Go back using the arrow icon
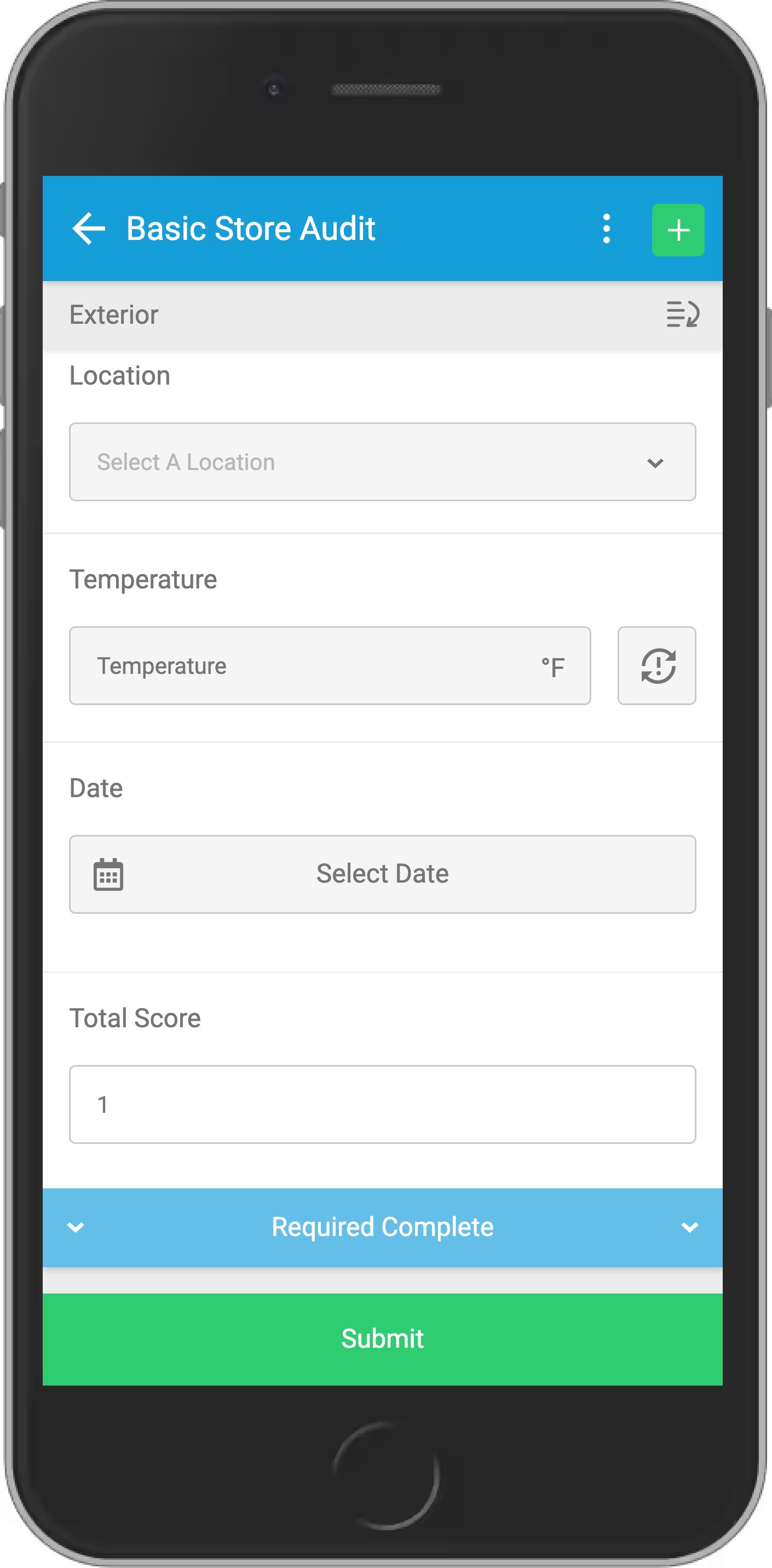Screen dimensions: 772x1568 point(89,229)
